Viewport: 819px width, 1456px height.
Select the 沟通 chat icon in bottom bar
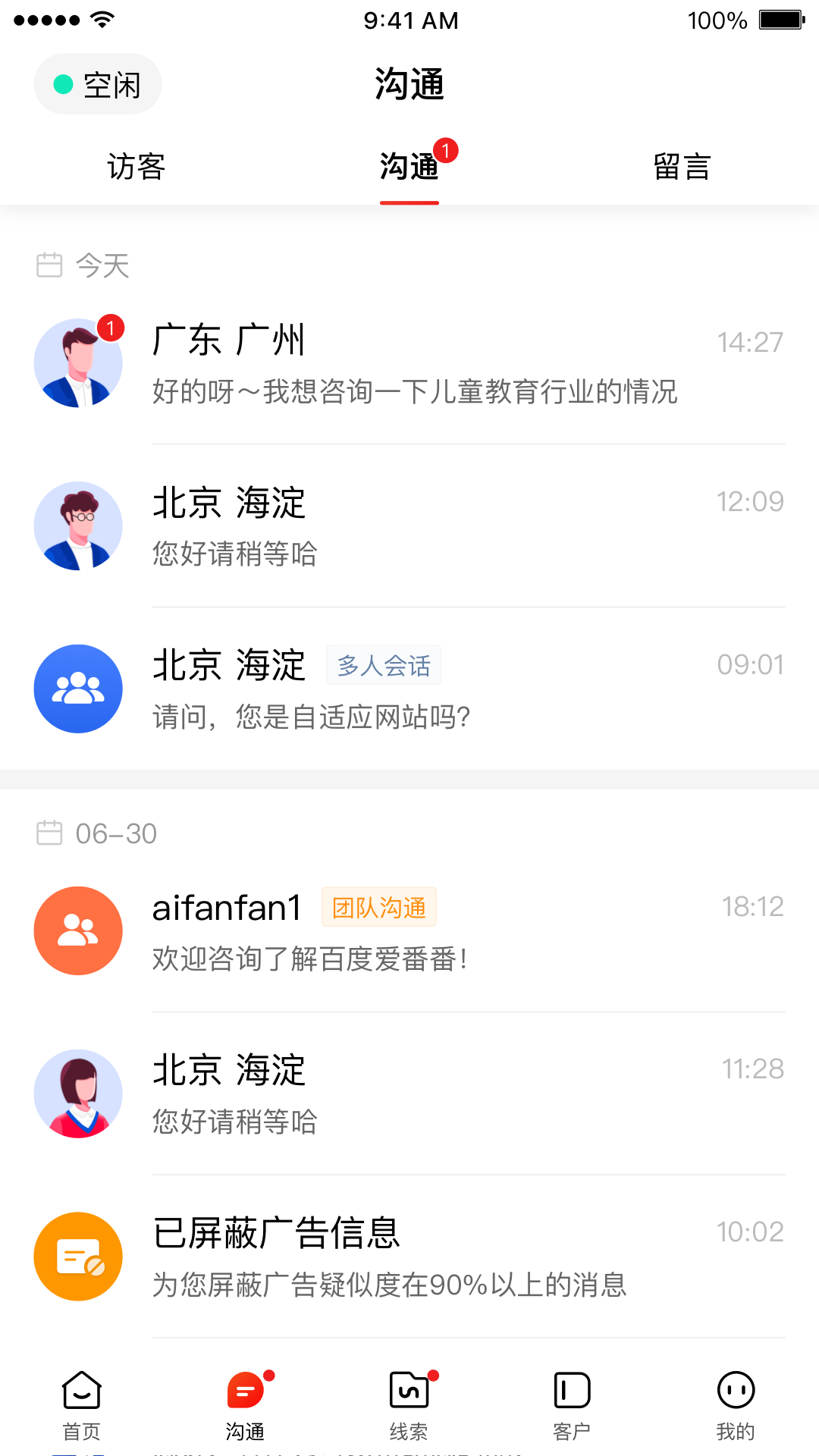(x=246, y=1390)
